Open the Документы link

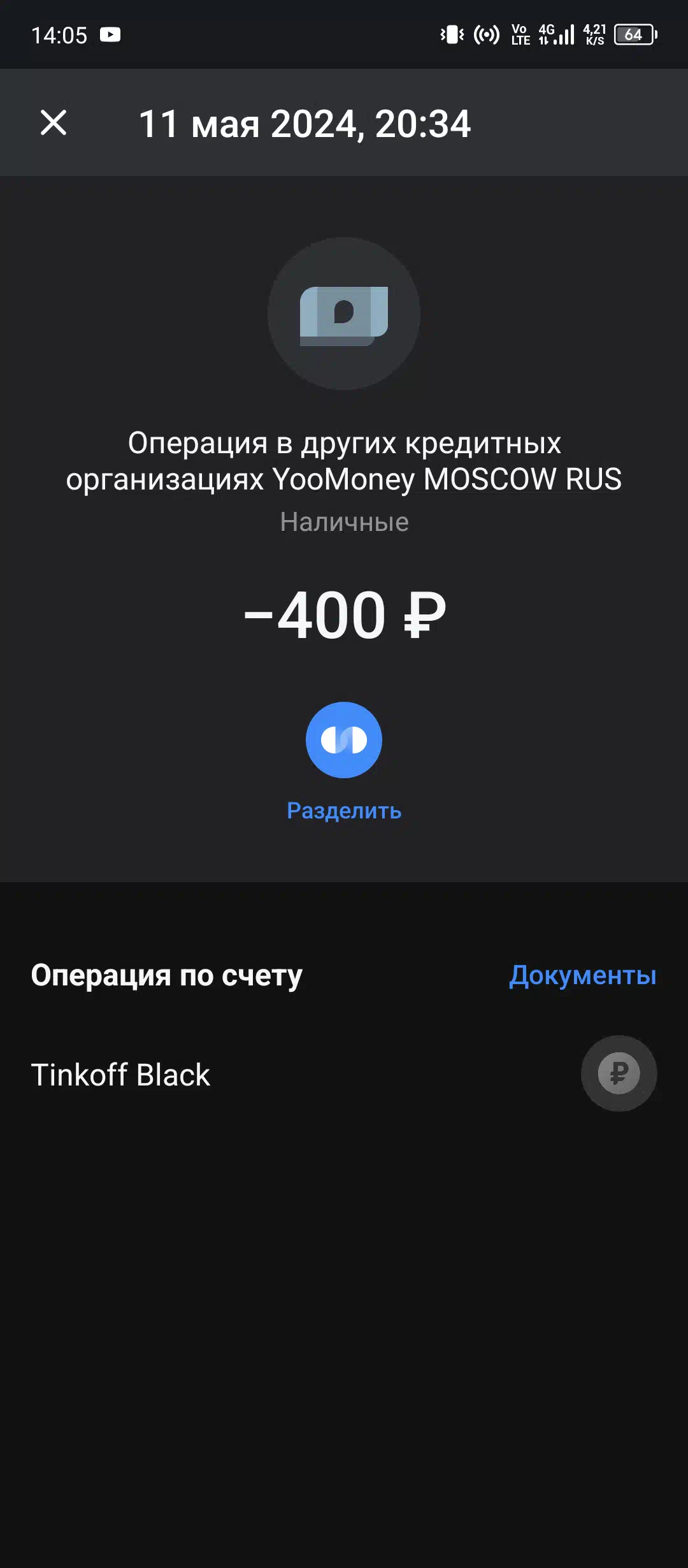tap(582, 975)
